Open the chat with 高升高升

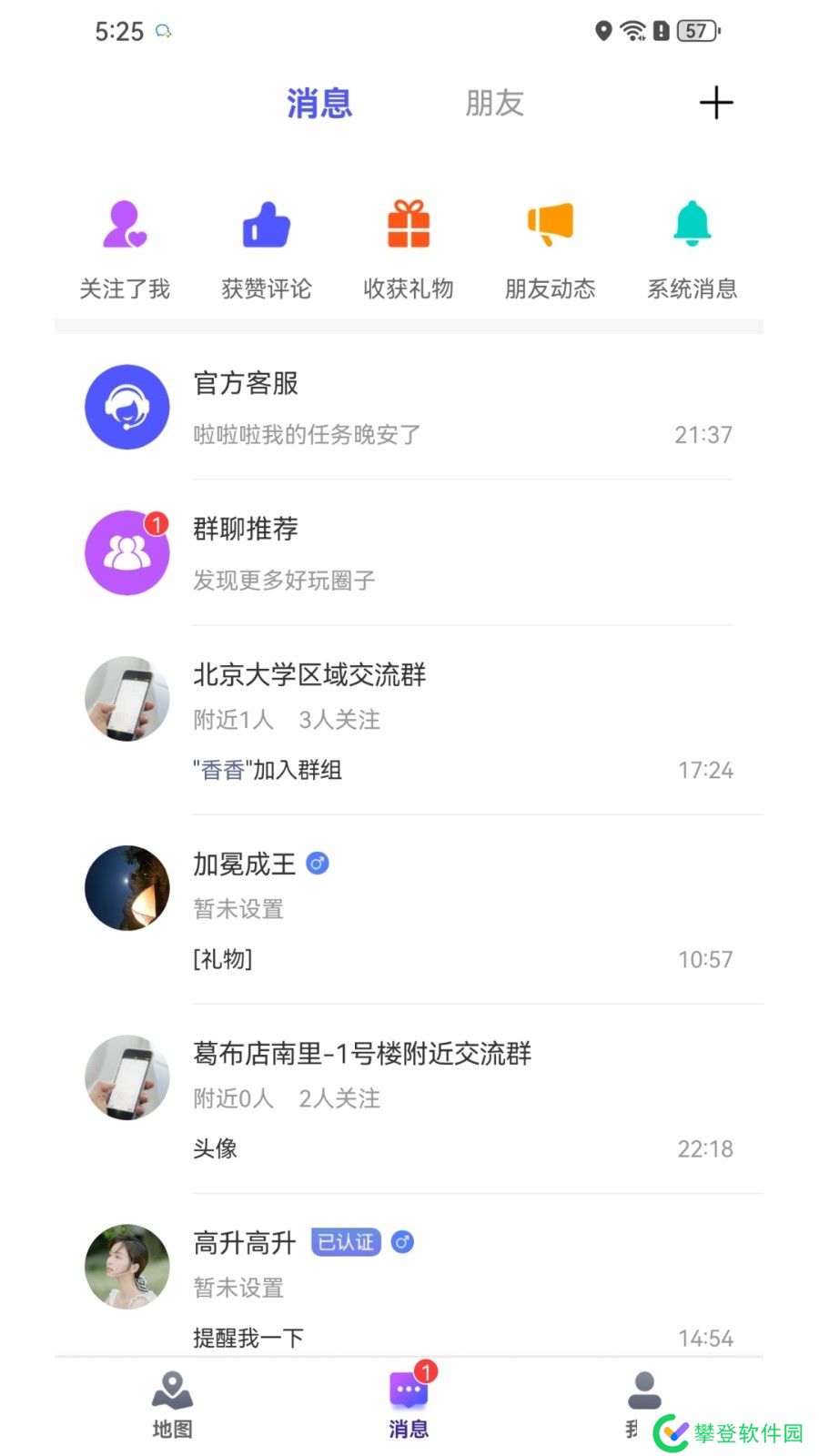(x=409, y=1285)
